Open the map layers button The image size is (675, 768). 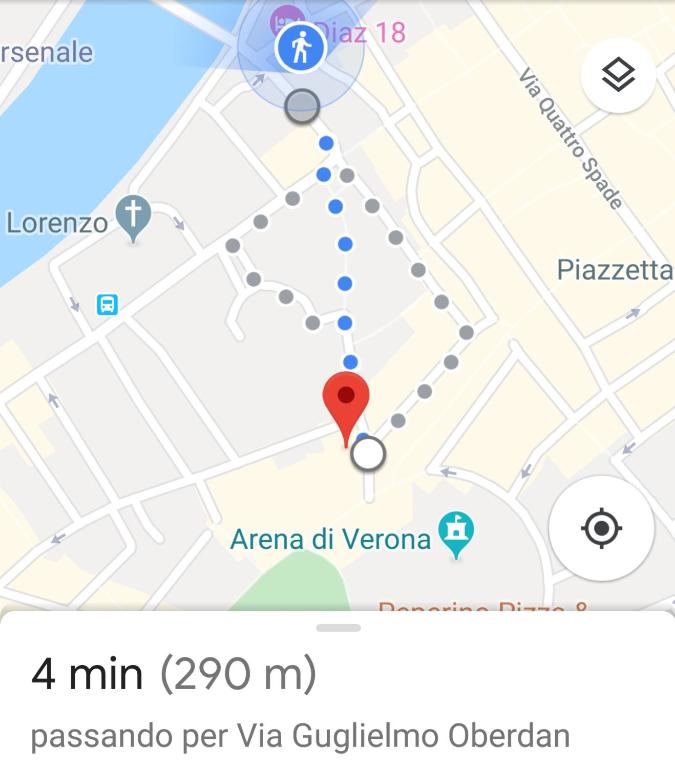(618, 75)
